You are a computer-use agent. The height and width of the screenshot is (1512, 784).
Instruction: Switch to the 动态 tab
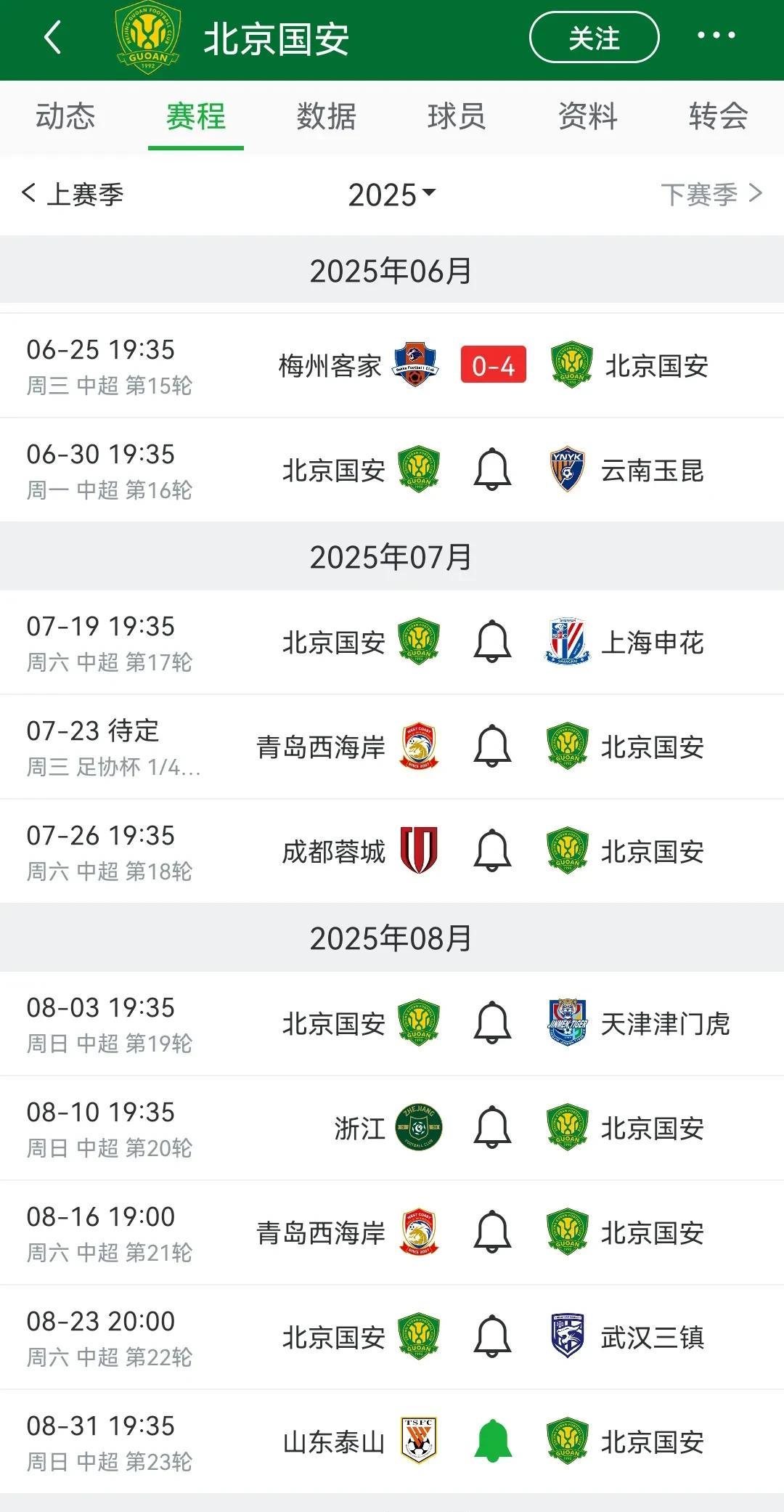click(x=65, y=116)
